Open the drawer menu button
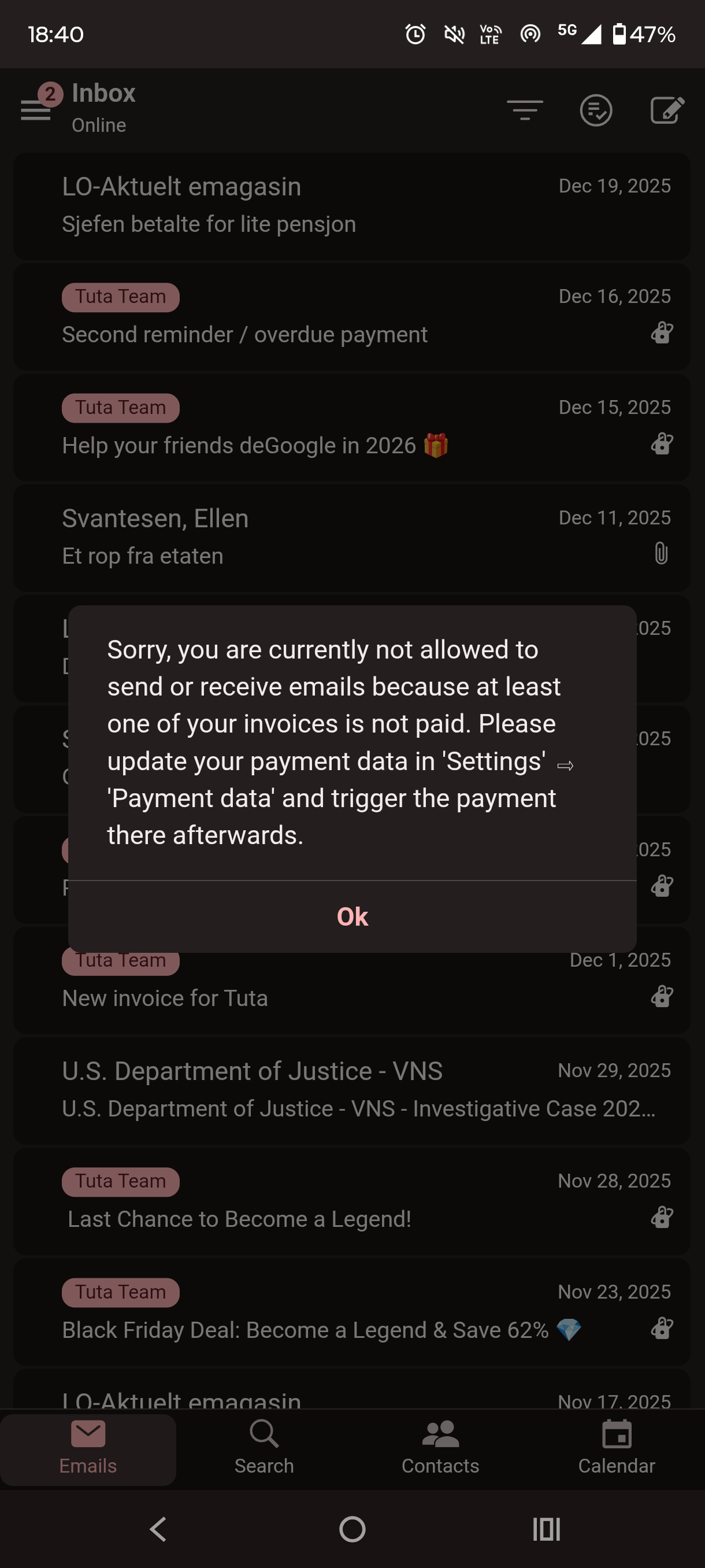Image resolution: width=705 pixels, height=1568 pixels. 36,110
